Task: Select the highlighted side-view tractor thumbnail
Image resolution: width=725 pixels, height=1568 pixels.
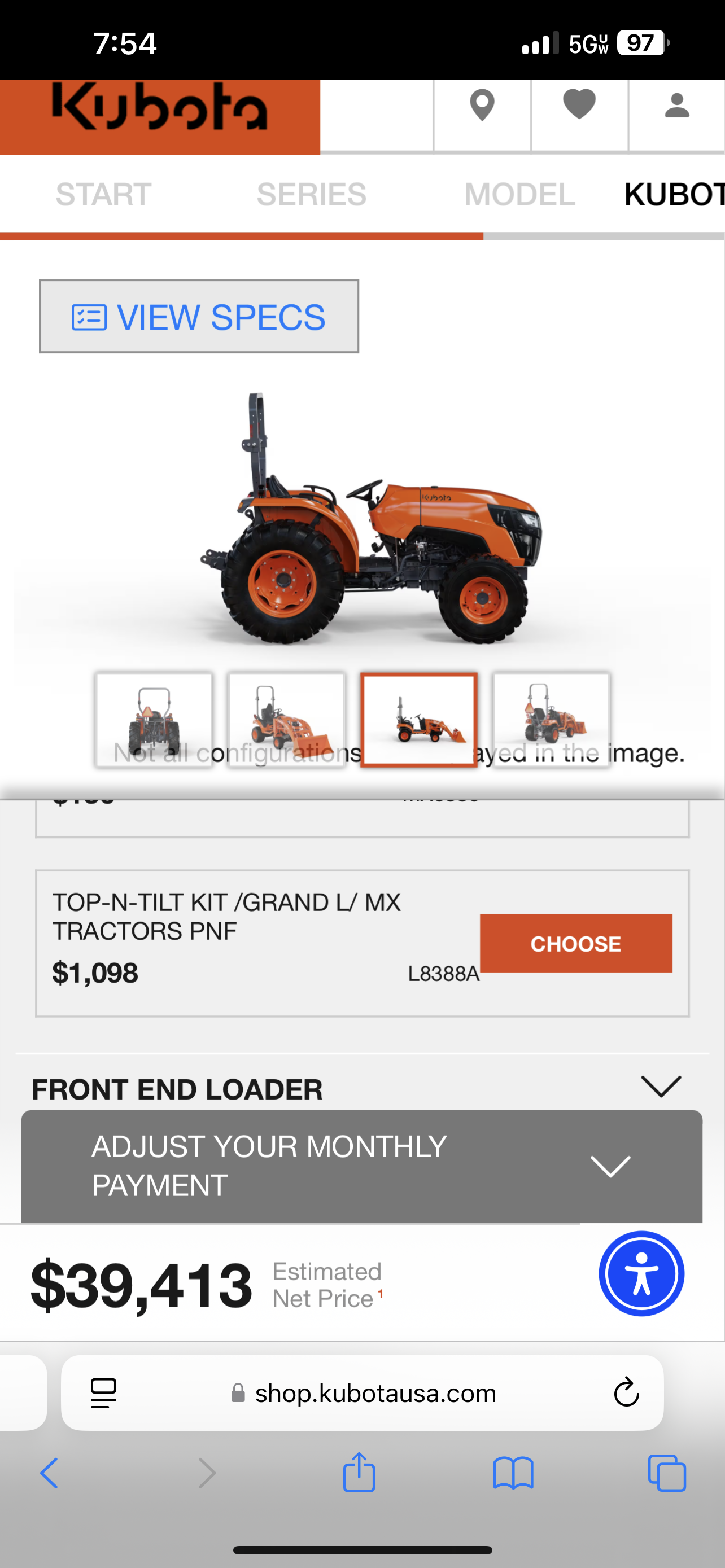Action: 419,719
